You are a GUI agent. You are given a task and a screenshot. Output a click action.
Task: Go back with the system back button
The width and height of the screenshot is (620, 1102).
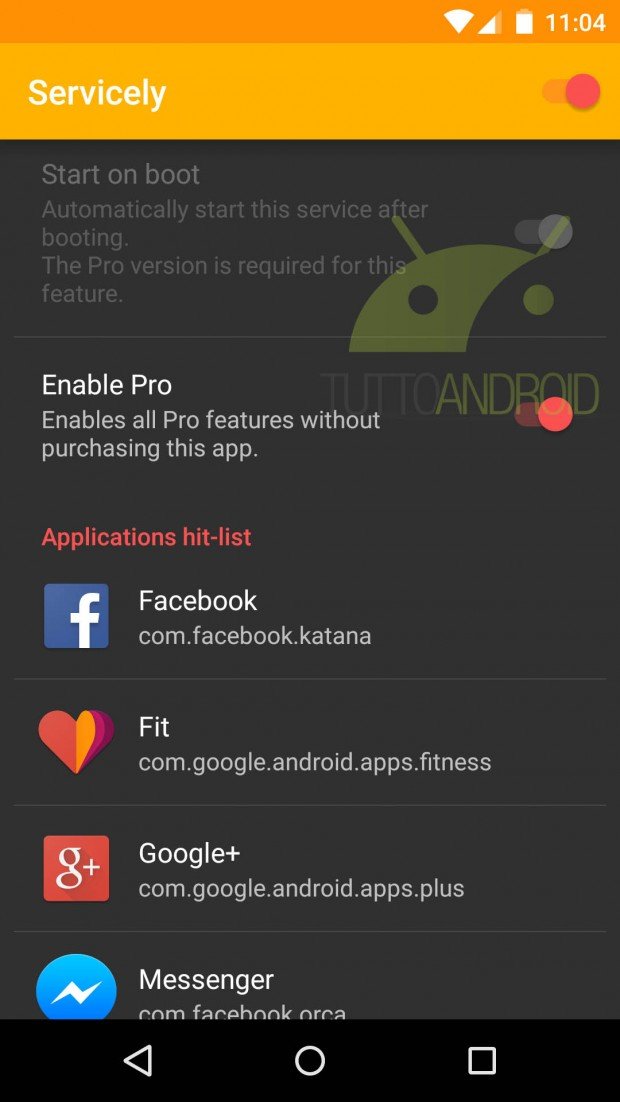[138, 1060]
